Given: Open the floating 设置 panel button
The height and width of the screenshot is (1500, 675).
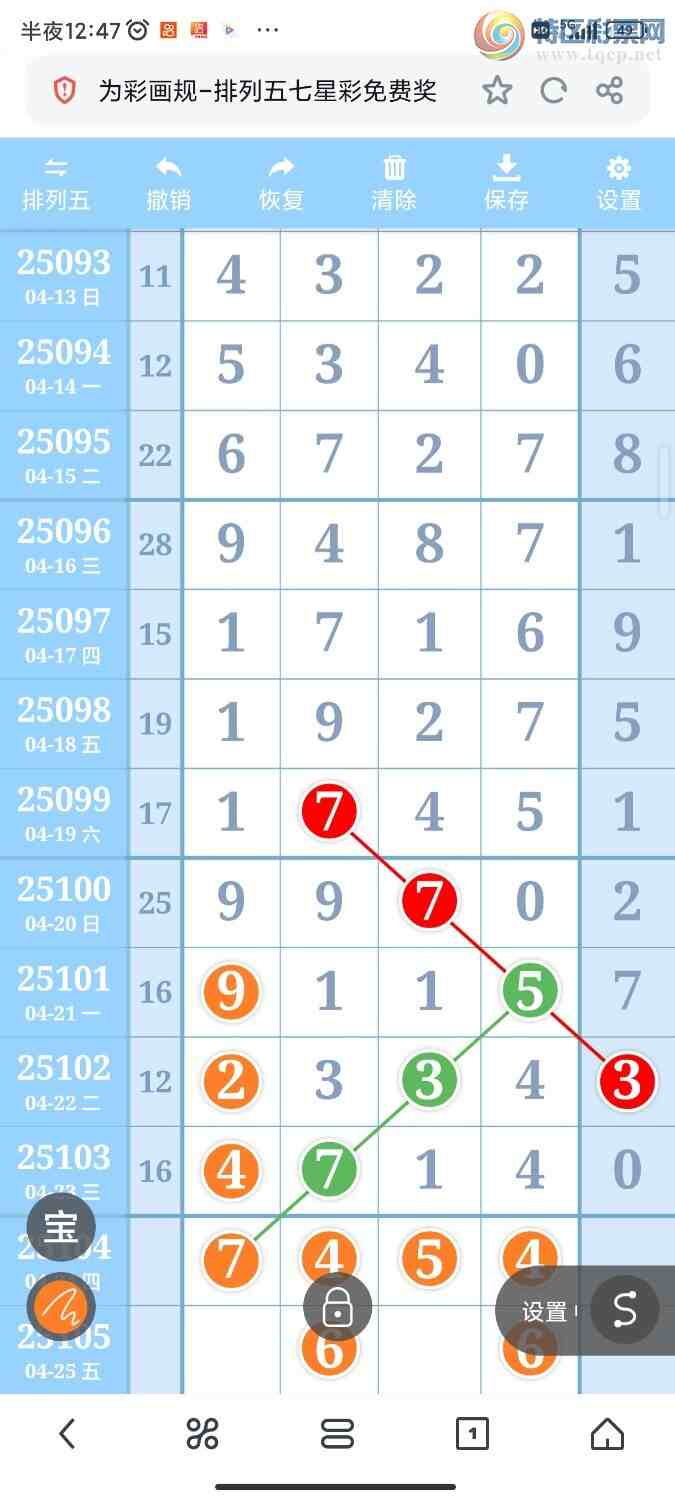Looking at the screenshot, I should tap(545, 1311).
